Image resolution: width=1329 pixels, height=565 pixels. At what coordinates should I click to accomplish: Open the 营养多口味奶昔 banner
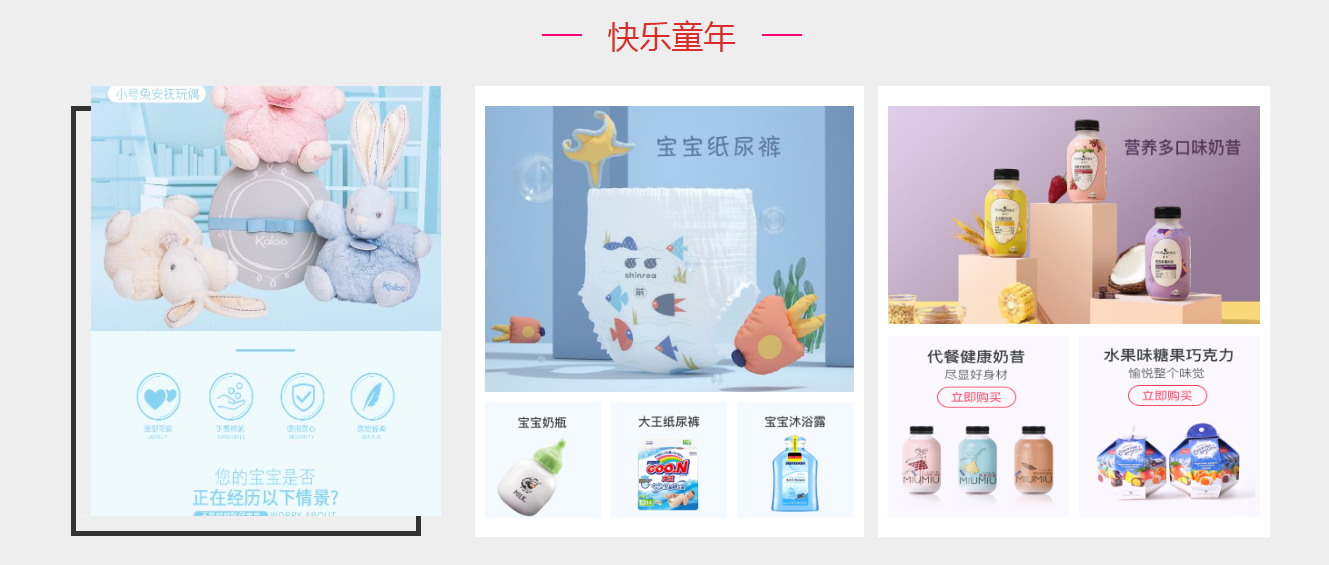coord(1073,215)
